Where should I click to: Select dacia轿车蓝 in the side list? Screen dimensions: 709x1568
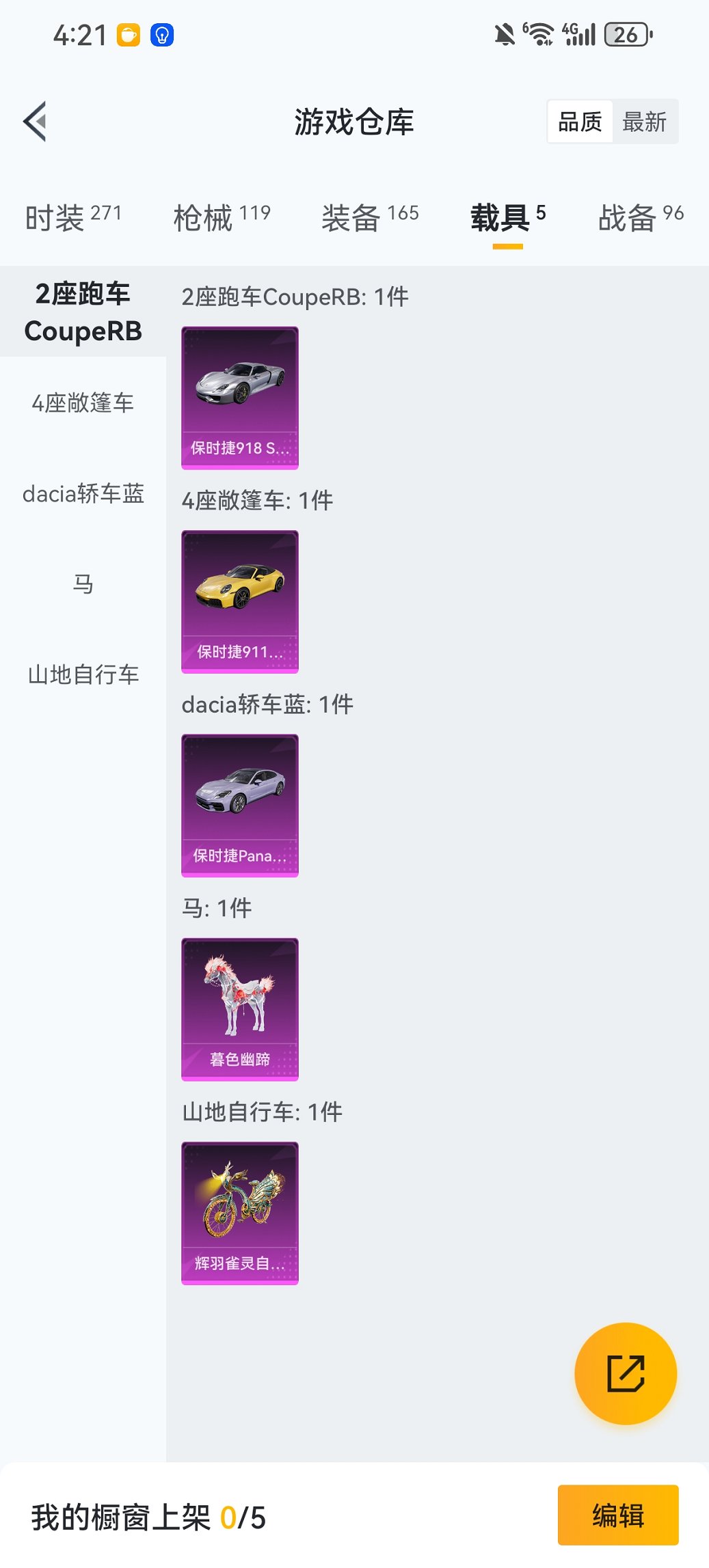(x=83, y=493)
